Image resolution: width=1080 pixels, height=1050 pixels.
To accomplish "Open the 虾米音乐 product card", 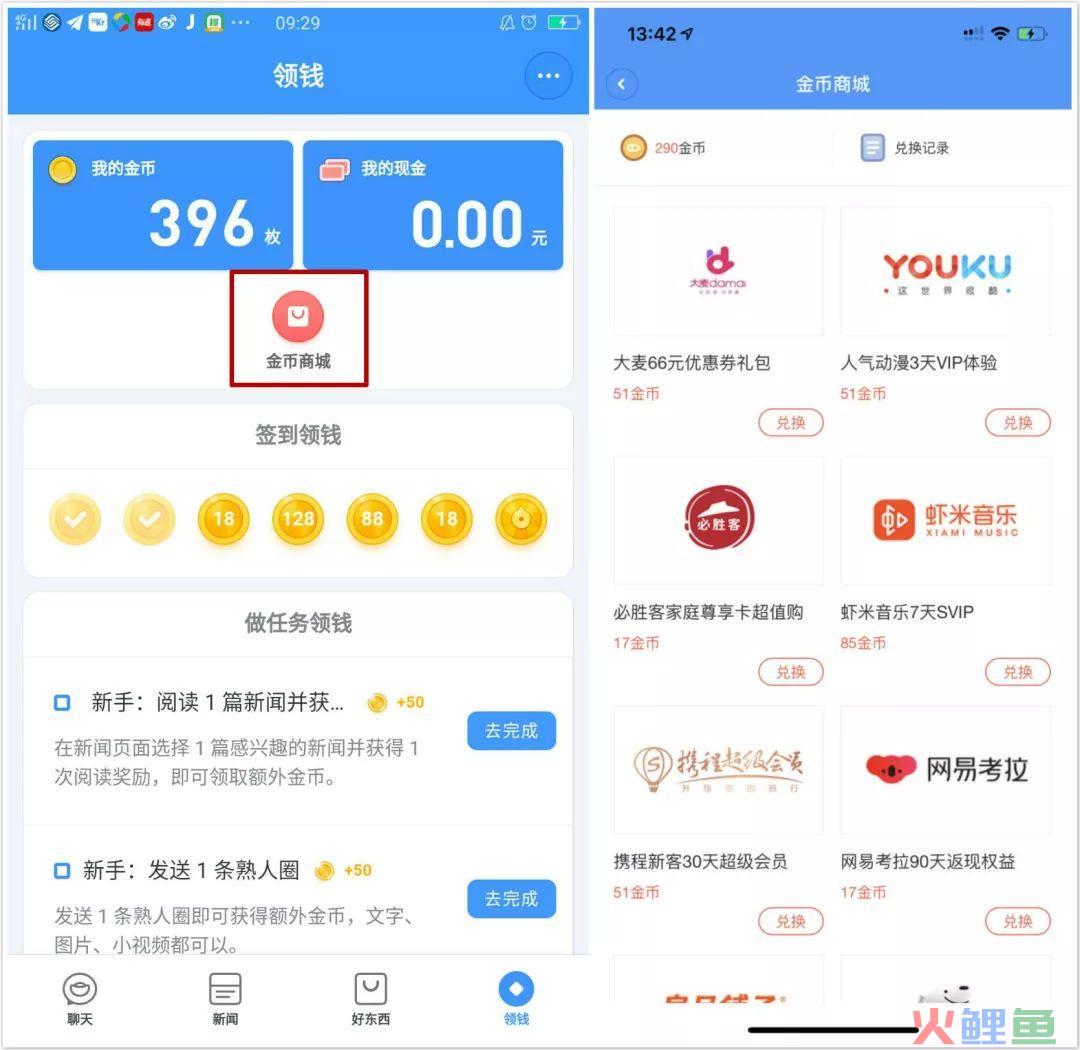I will (945, 521).
